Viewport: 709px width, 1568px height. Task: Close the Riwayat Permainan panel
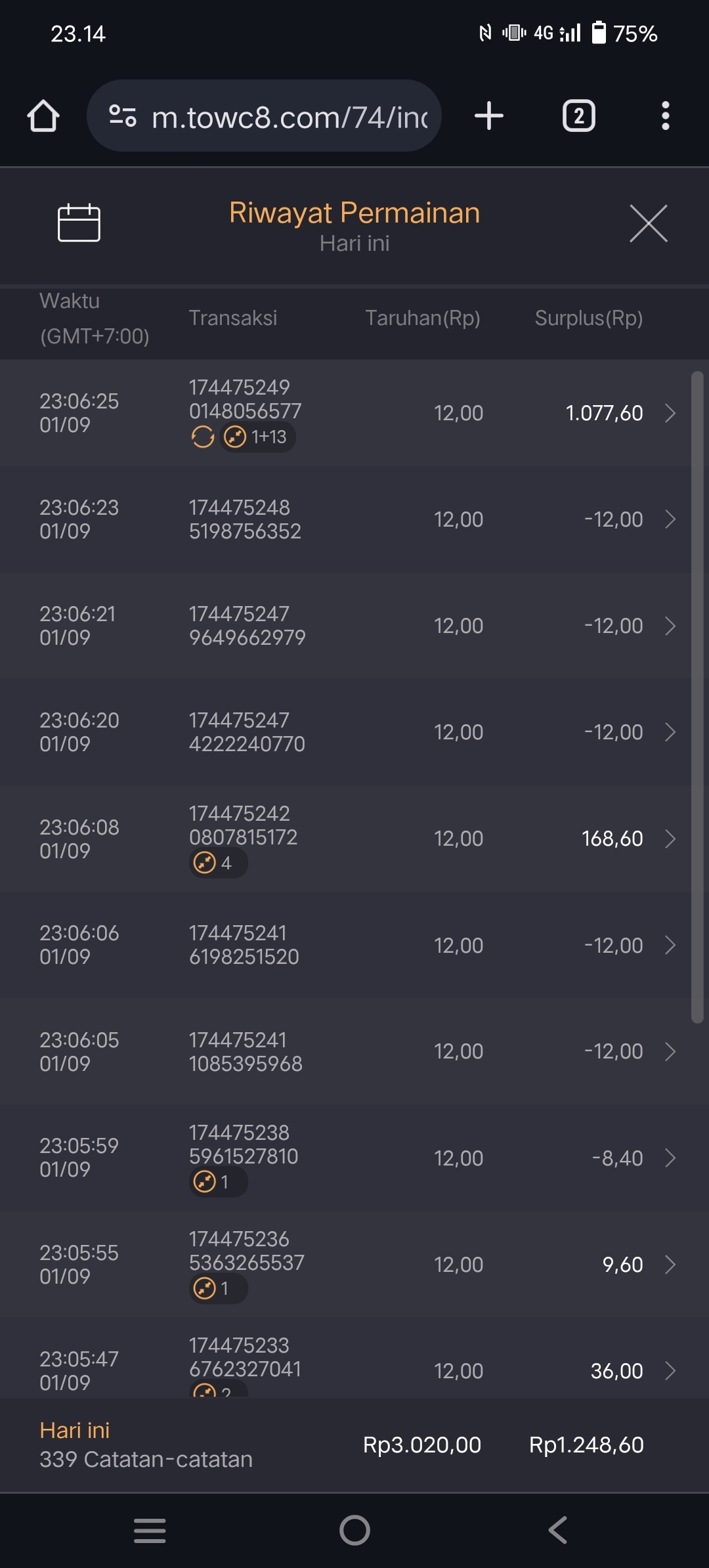648,223
